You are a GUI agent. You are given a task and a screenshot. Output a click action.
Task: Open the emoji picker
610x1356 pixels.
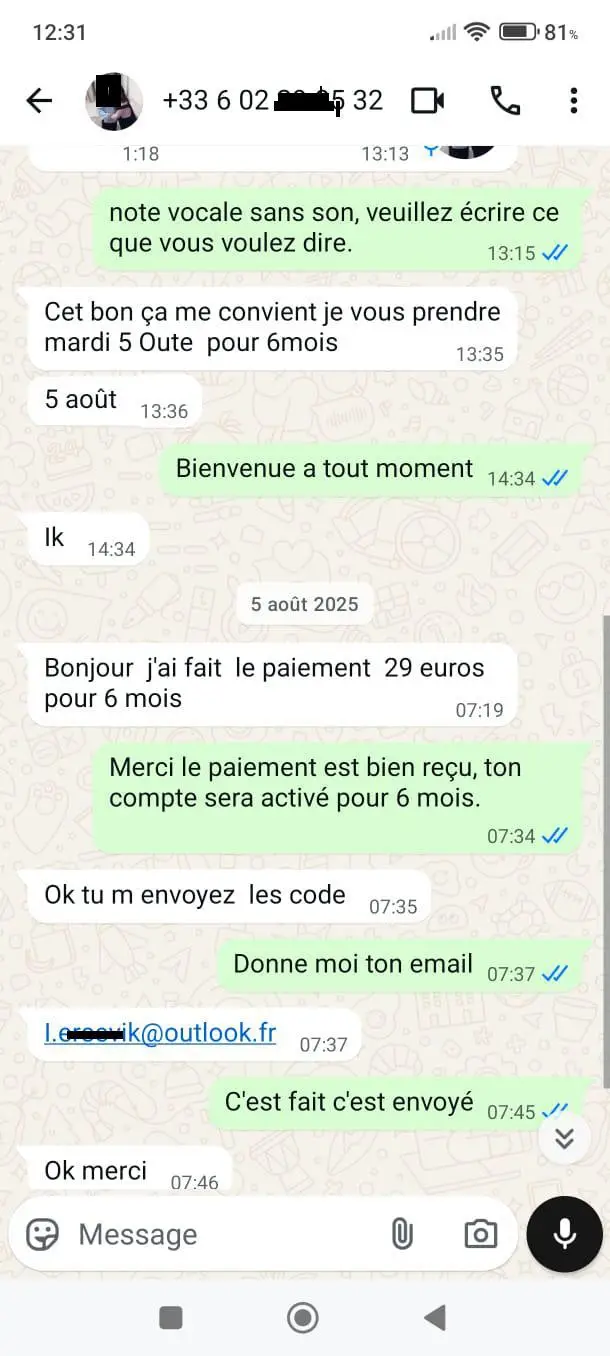pyautogui.click(x=42, y=1235)
